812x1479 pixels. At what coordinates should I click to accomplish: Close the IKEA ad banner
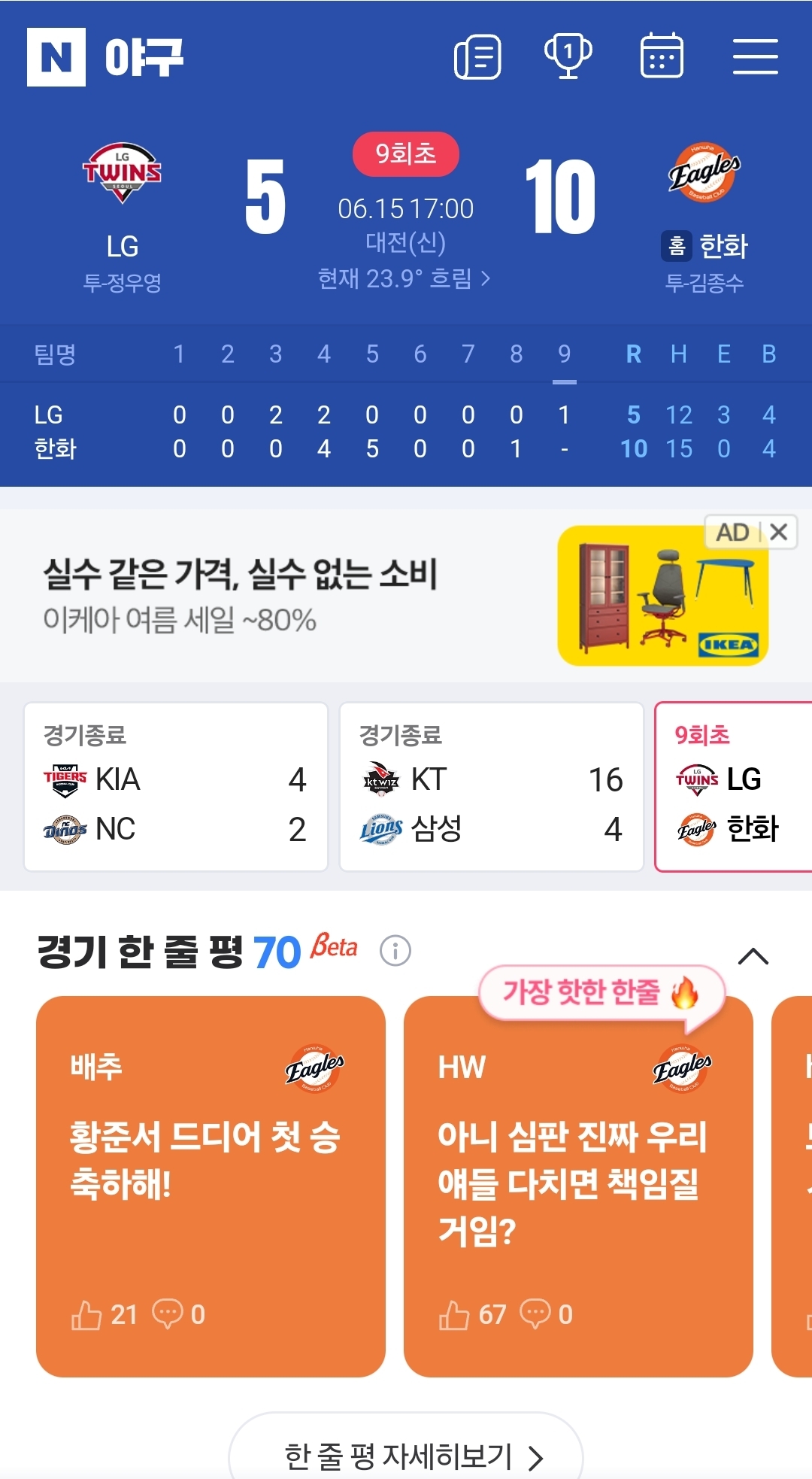coord(779,532)
